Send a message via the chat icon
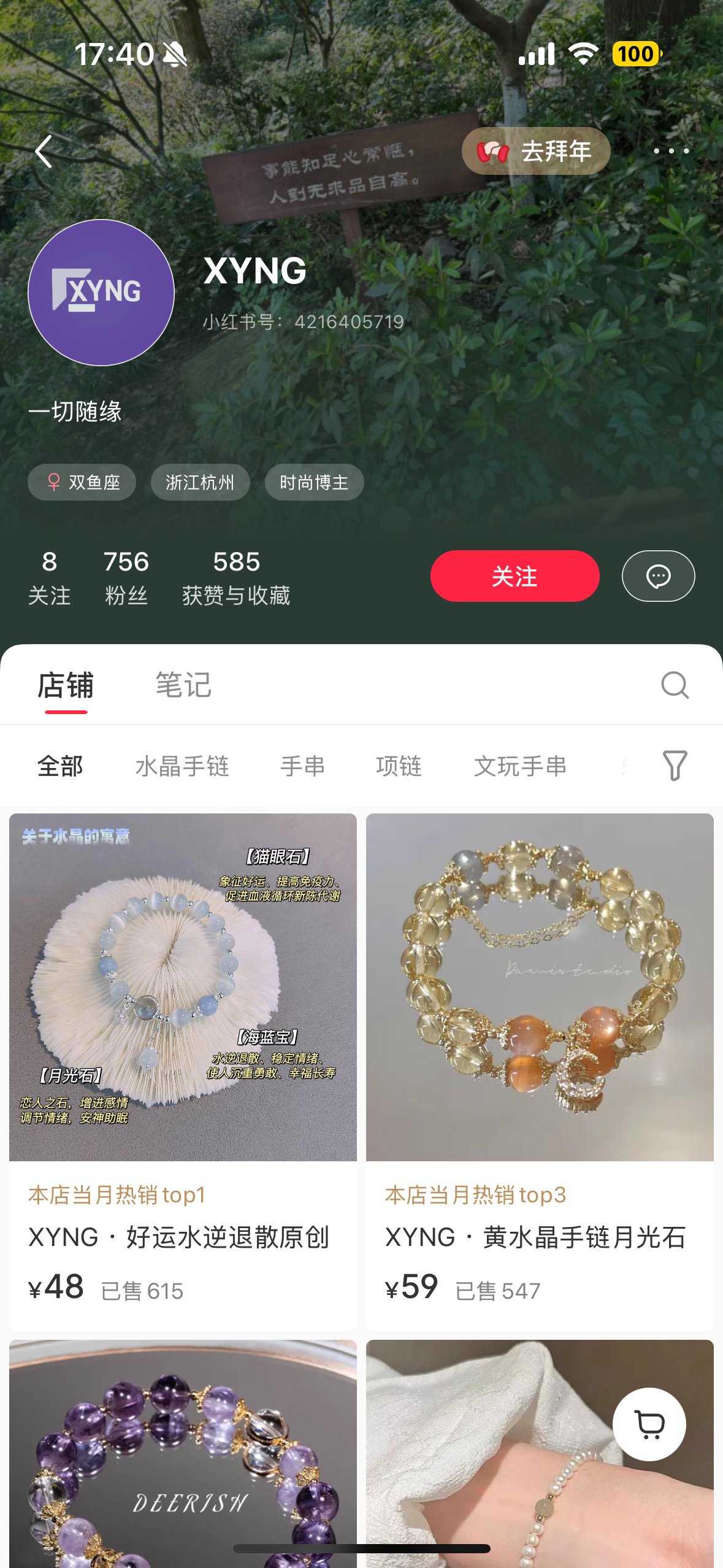 click(x=658, y=576)
